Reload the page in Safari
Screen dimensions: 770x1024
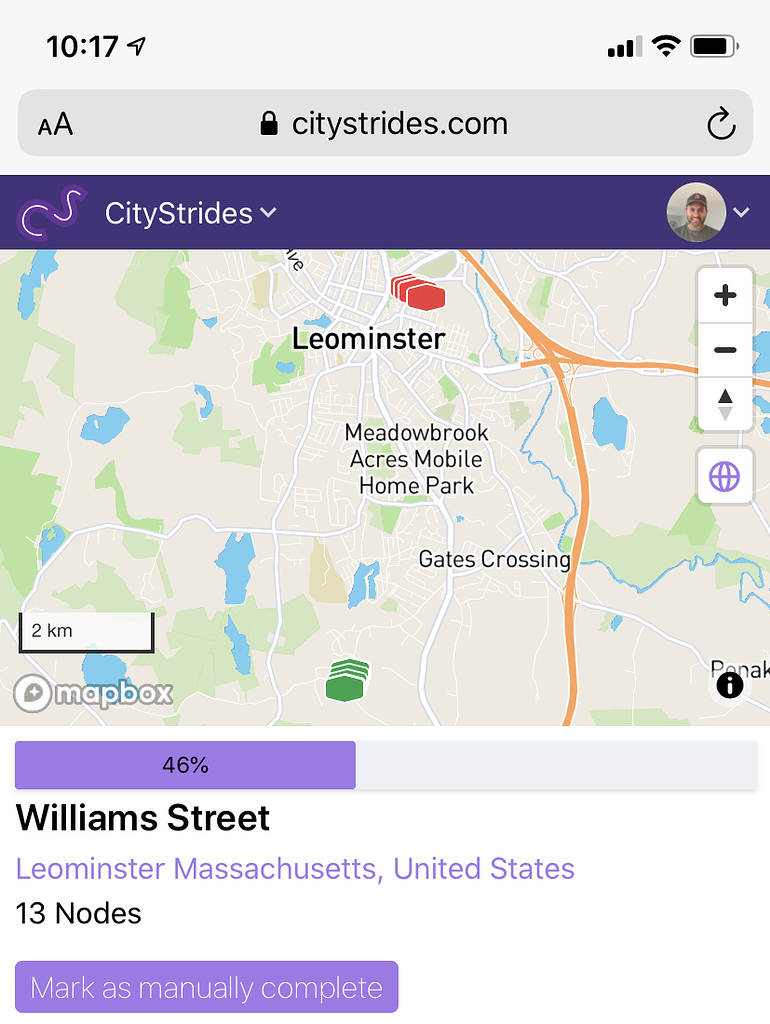(722, 123)
